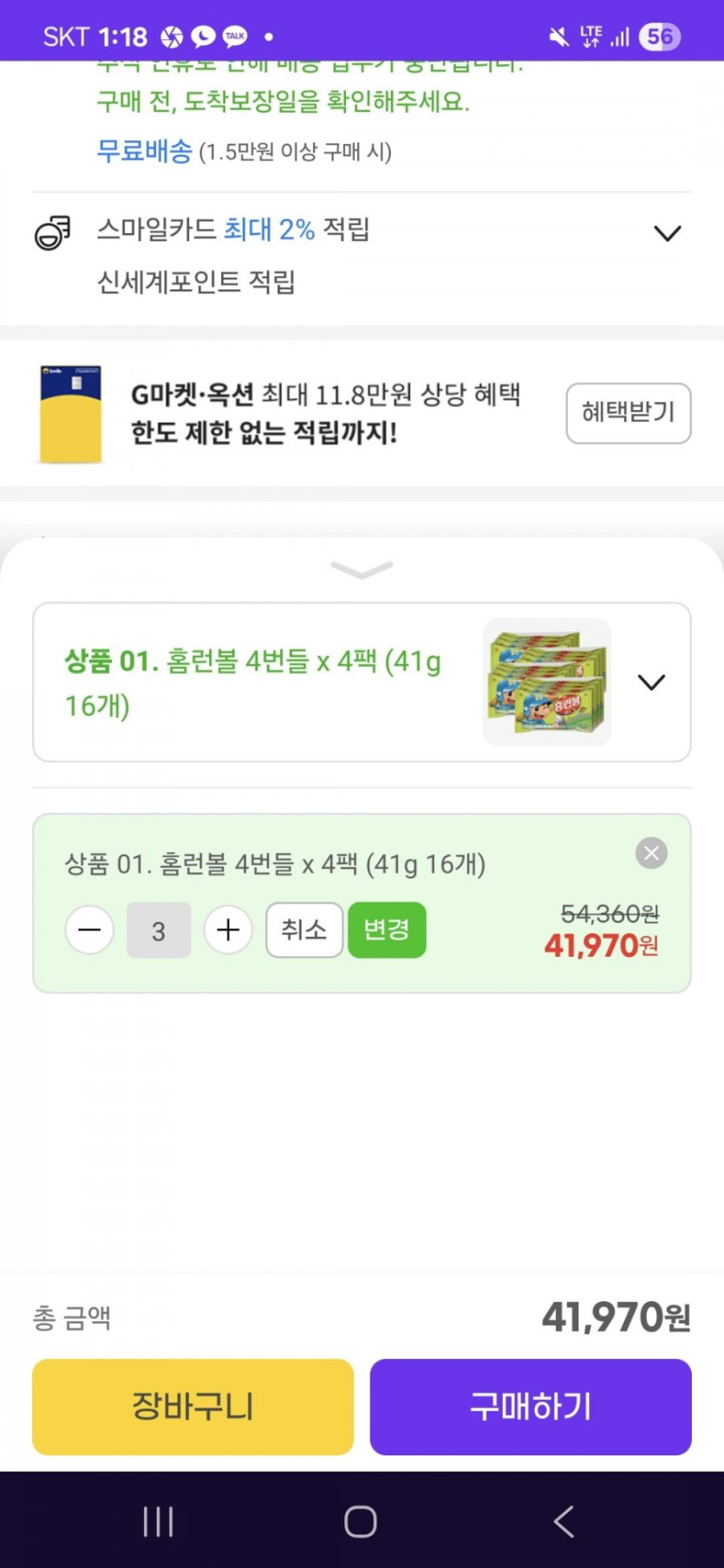
Task: Cancel the quantity change with 취소
Action: pos(304,930)
